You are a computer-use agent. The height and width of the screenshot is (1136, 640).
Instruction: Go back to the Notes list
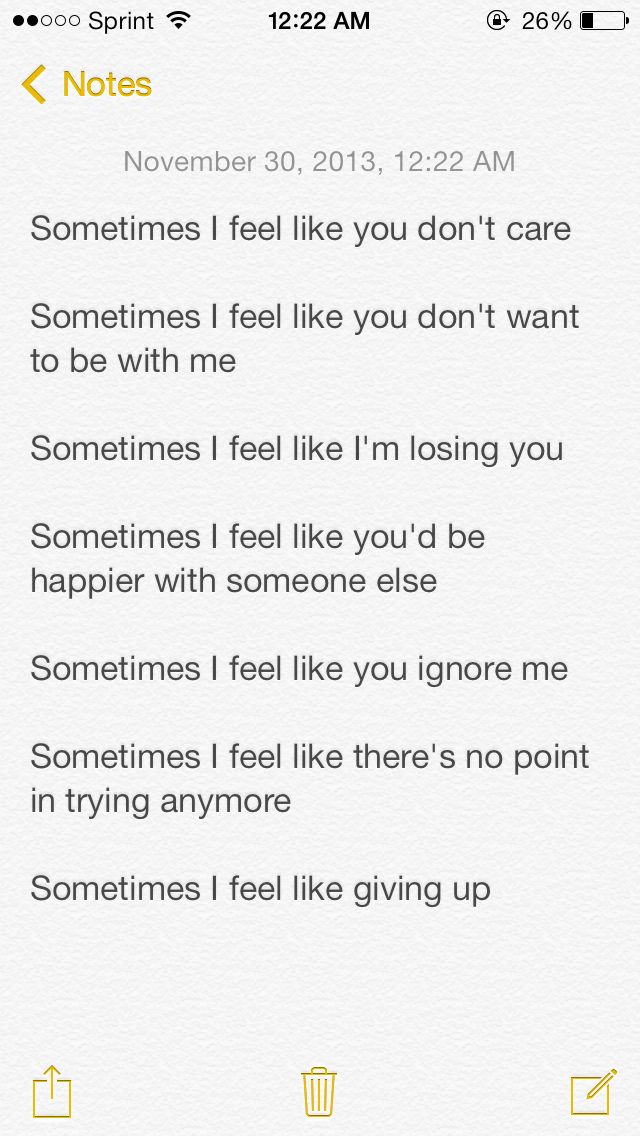click(x=86, y=85)
